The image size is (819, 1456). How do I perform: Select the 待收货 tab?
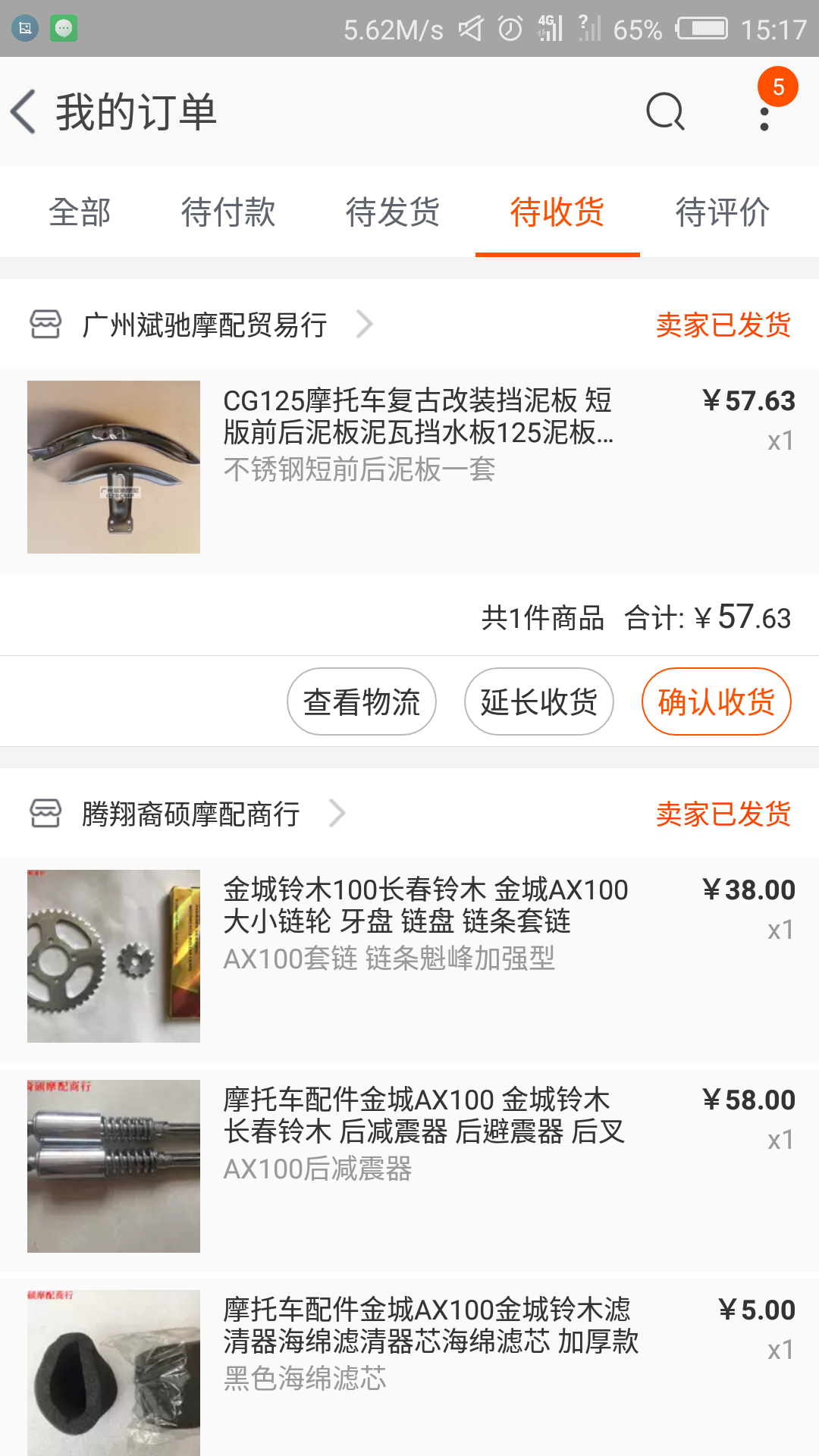(x=557, y=212)
